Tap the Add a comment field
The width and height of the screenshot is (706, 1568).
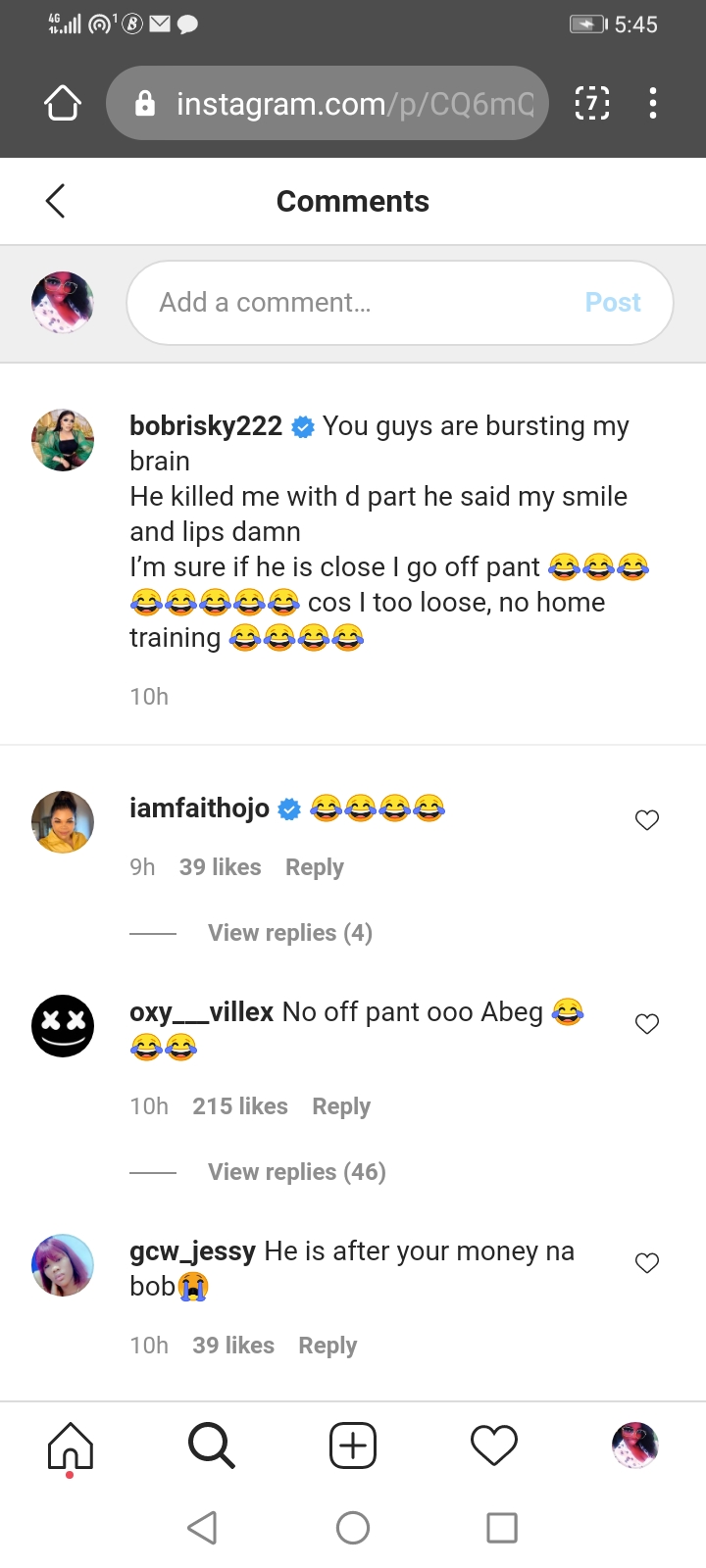coord(363,302)
